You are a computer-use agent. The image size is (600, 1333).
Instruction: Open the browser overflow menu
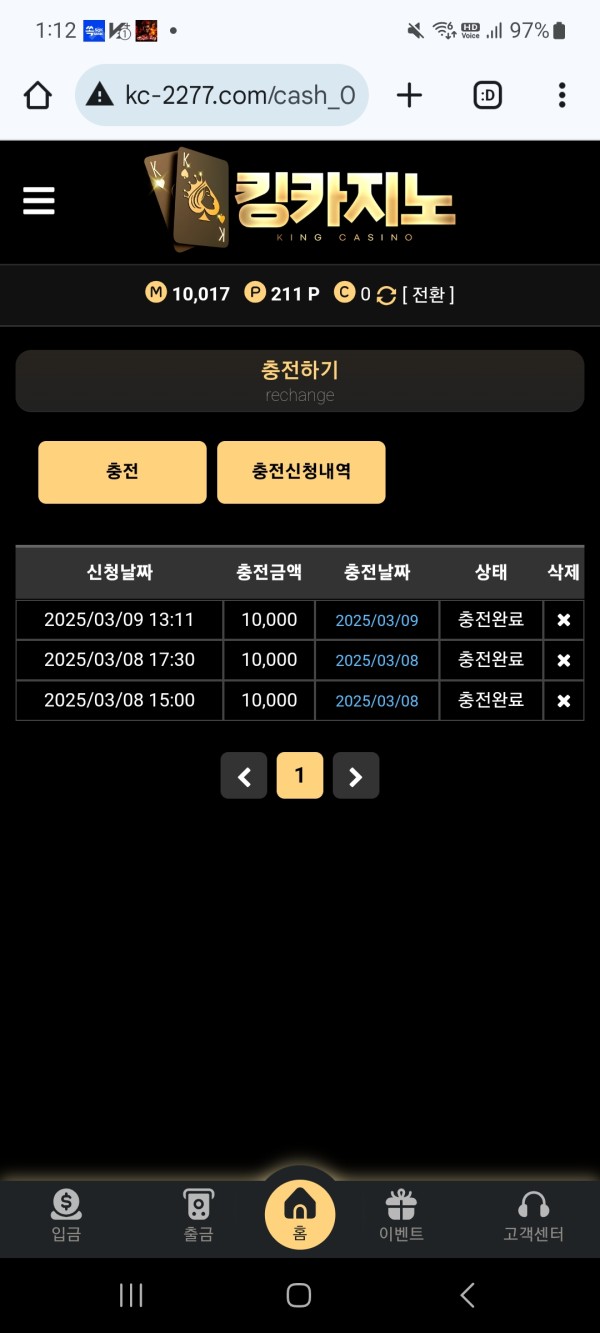point(562,95)
